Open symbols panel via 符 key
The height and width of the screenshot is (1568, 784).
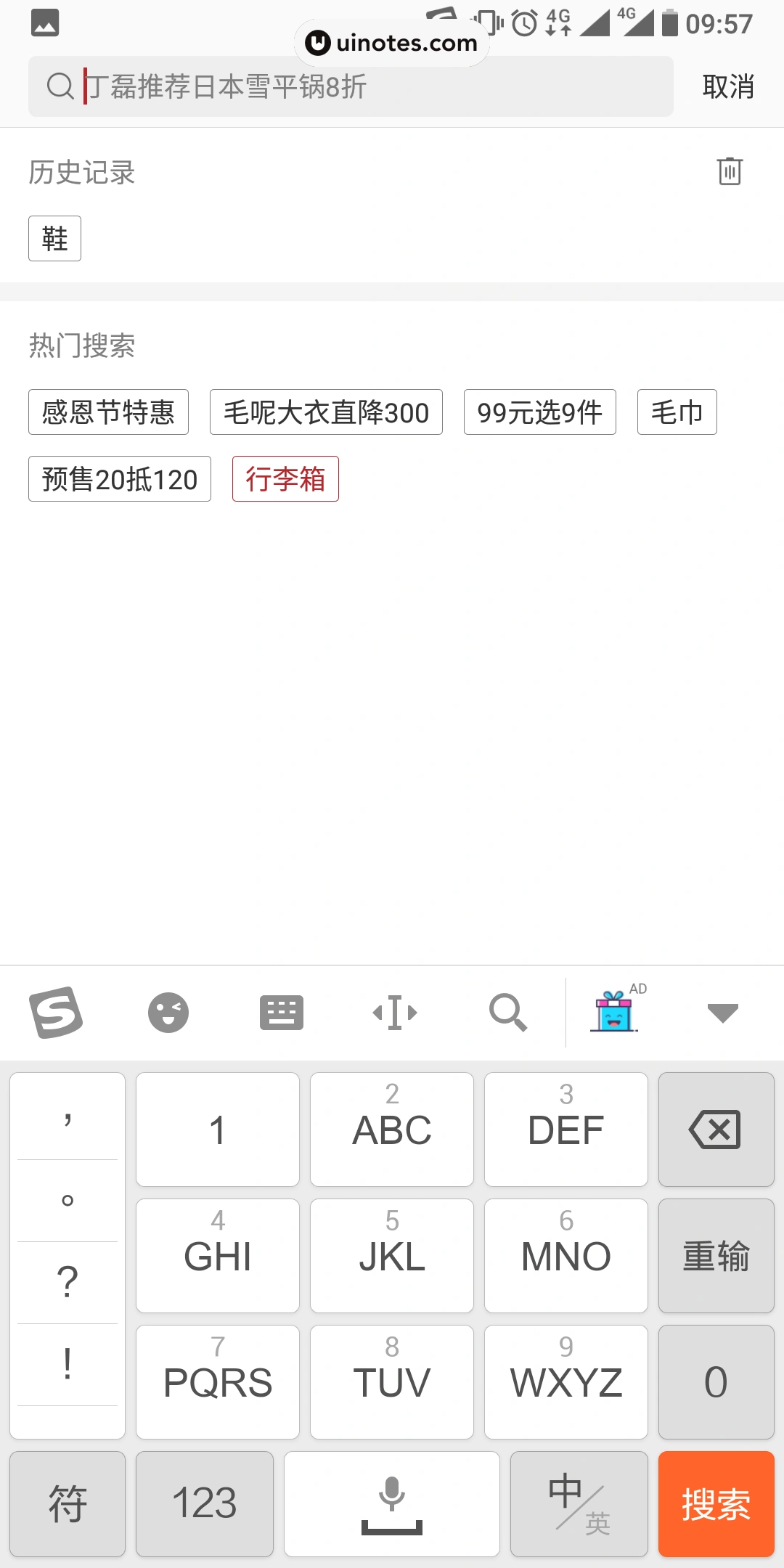click(x=67, y=1504)
